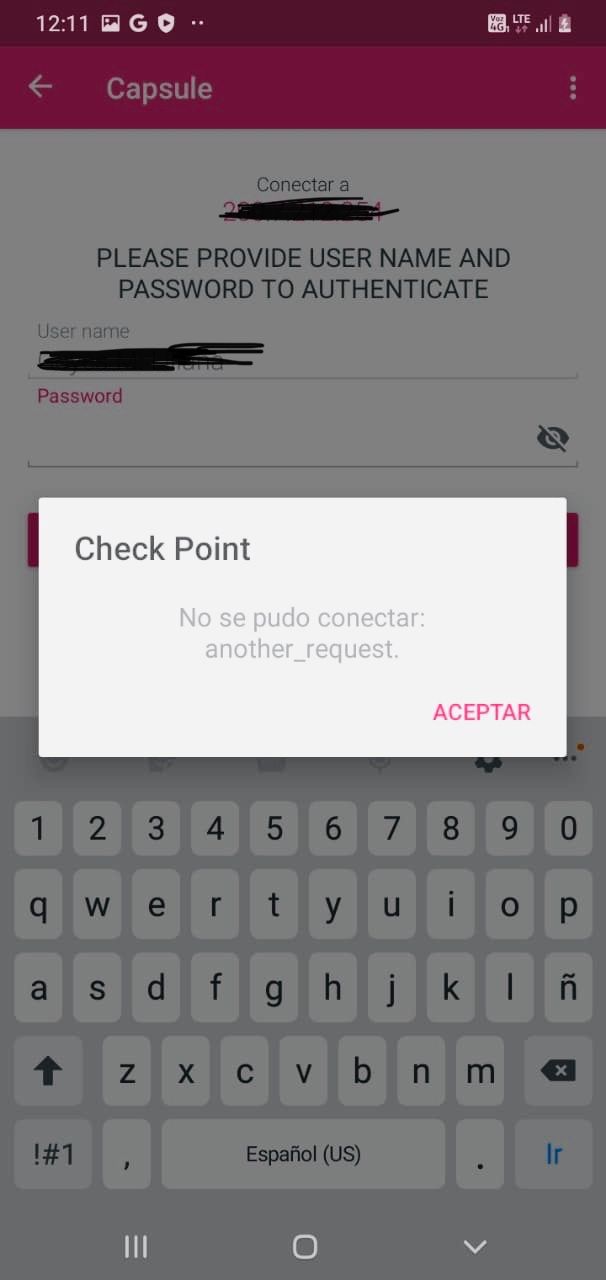The height and width of the screenshot is (1280, 606).
Task: Go back using the Capsule arrow
Action: tap(40, 87)
